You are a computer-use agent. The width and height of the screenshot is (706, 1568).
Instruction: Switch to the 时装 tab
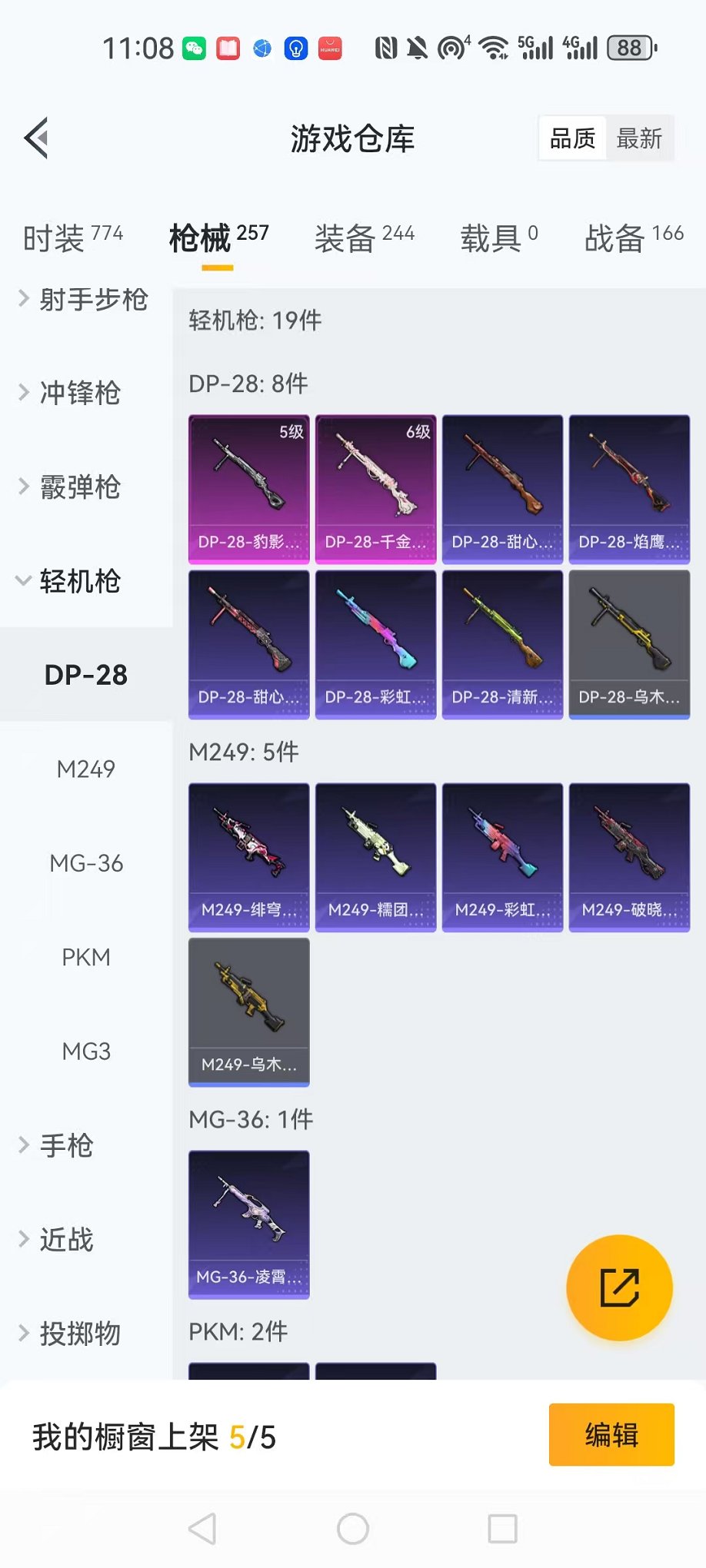(73, 238)
